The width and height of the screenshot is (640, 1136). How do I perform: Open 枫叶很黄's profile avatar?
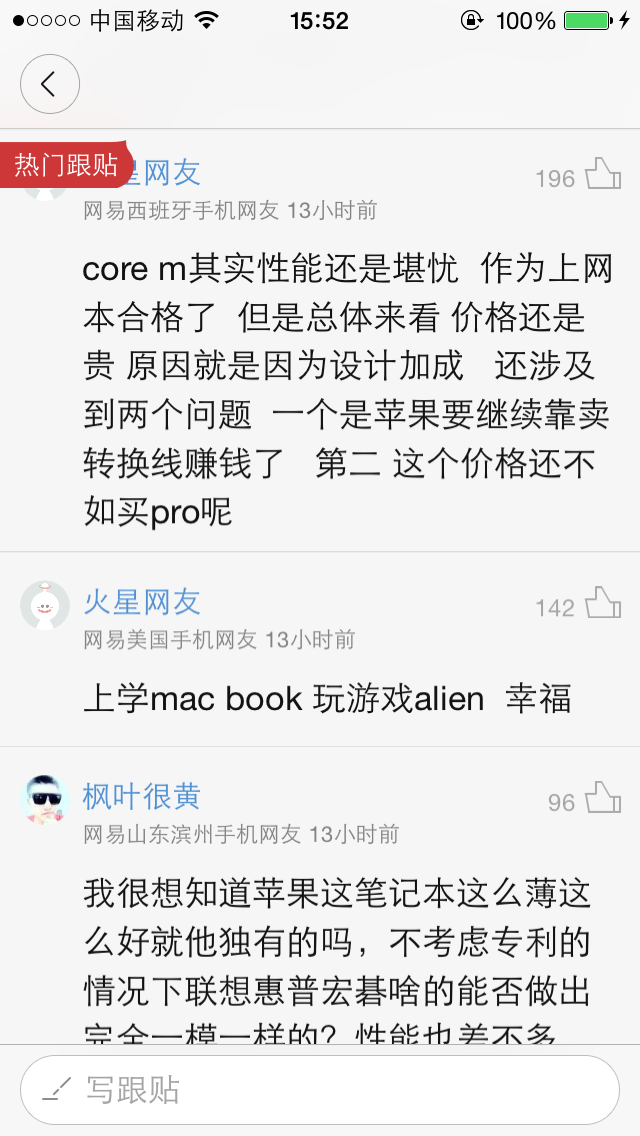point(45,799)
